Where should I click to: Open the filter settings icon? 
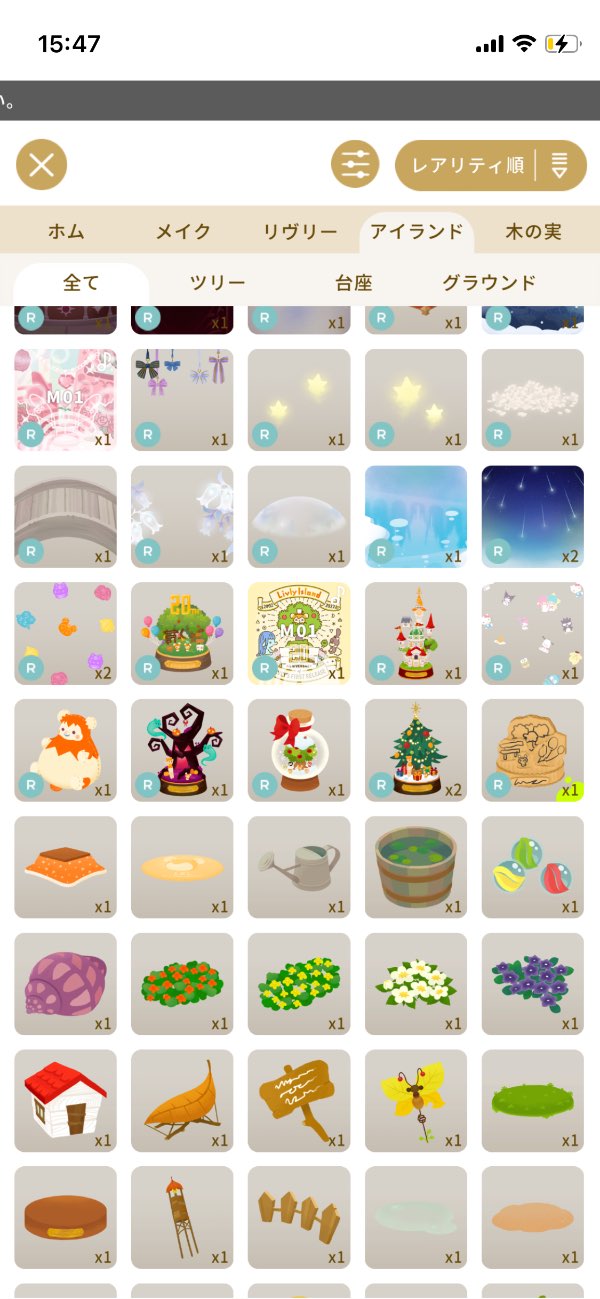pyautogui.click(x=355, y=165)
